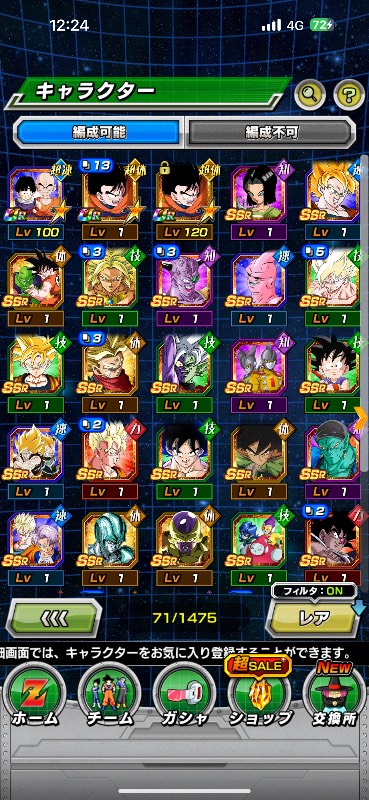
Task: Select the golden Frieza character card
Action: pyautogui.click(x=184, y=548)
